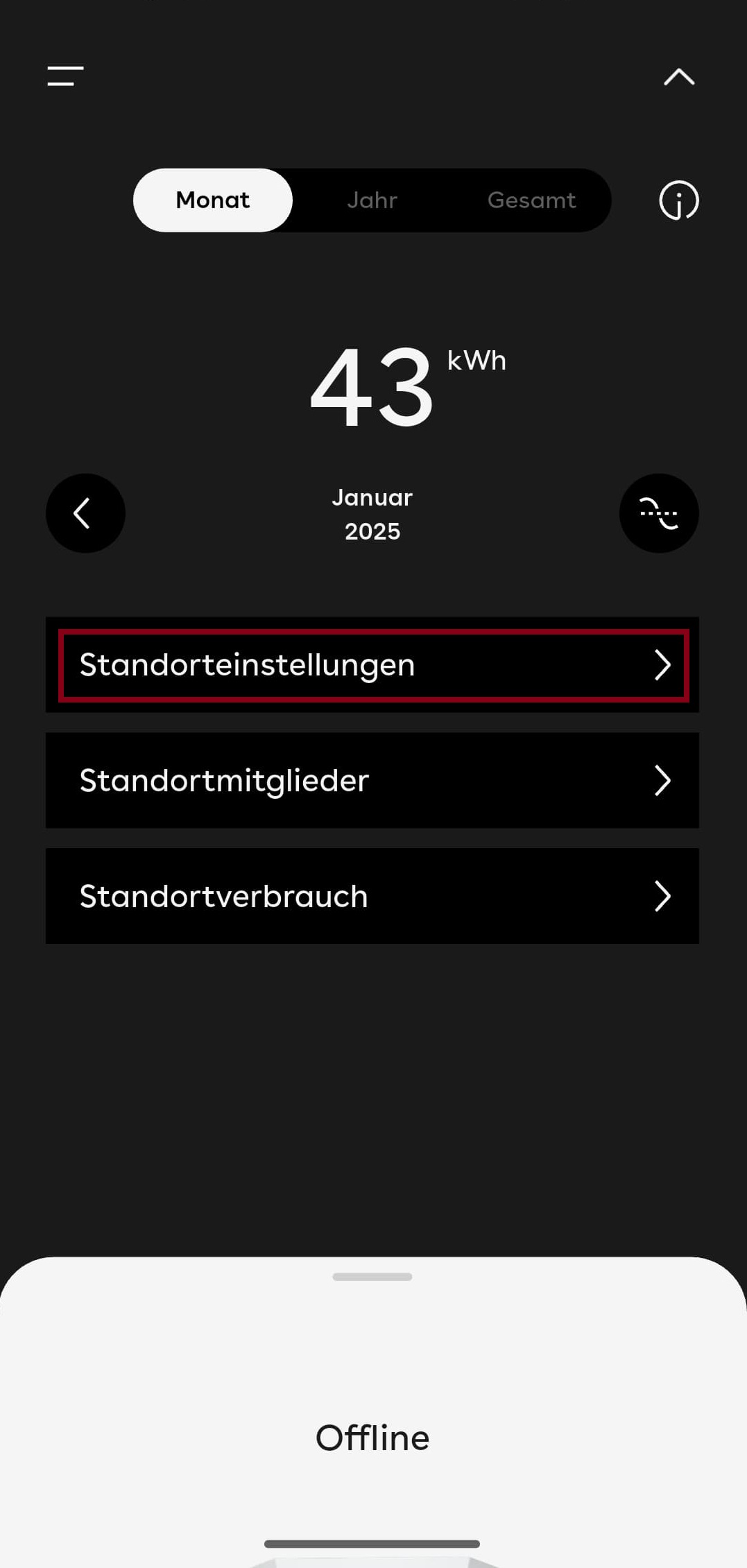This screenshot has height=1568, width=747.
Task: Open Standorteinstellungen
Action: click(372, 665)
